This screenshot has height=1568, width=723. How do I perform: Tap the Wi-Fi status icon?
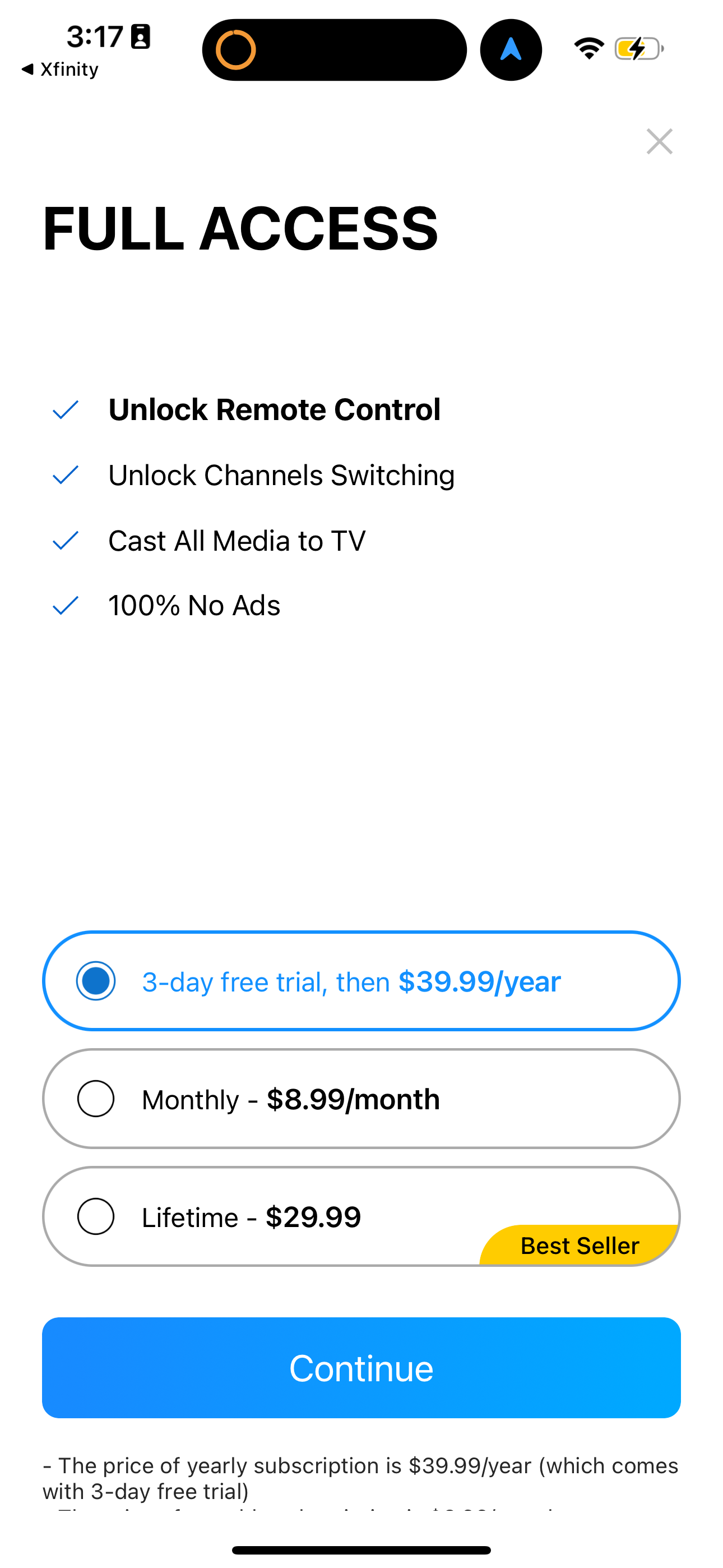(x=588, y=49)
